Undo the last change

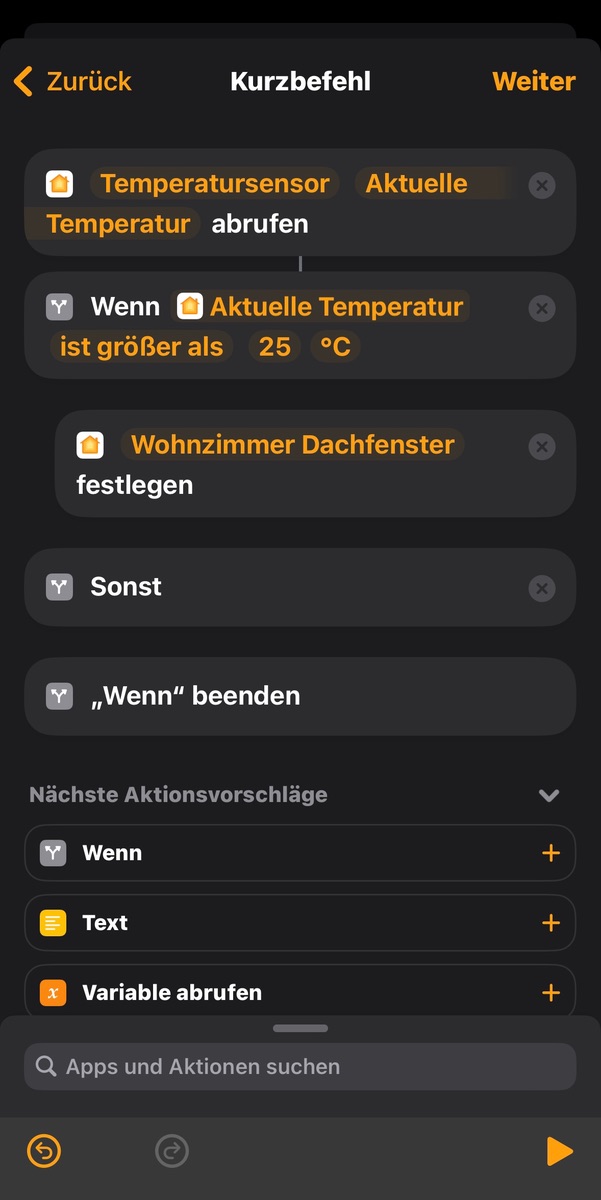point(44,1152)
